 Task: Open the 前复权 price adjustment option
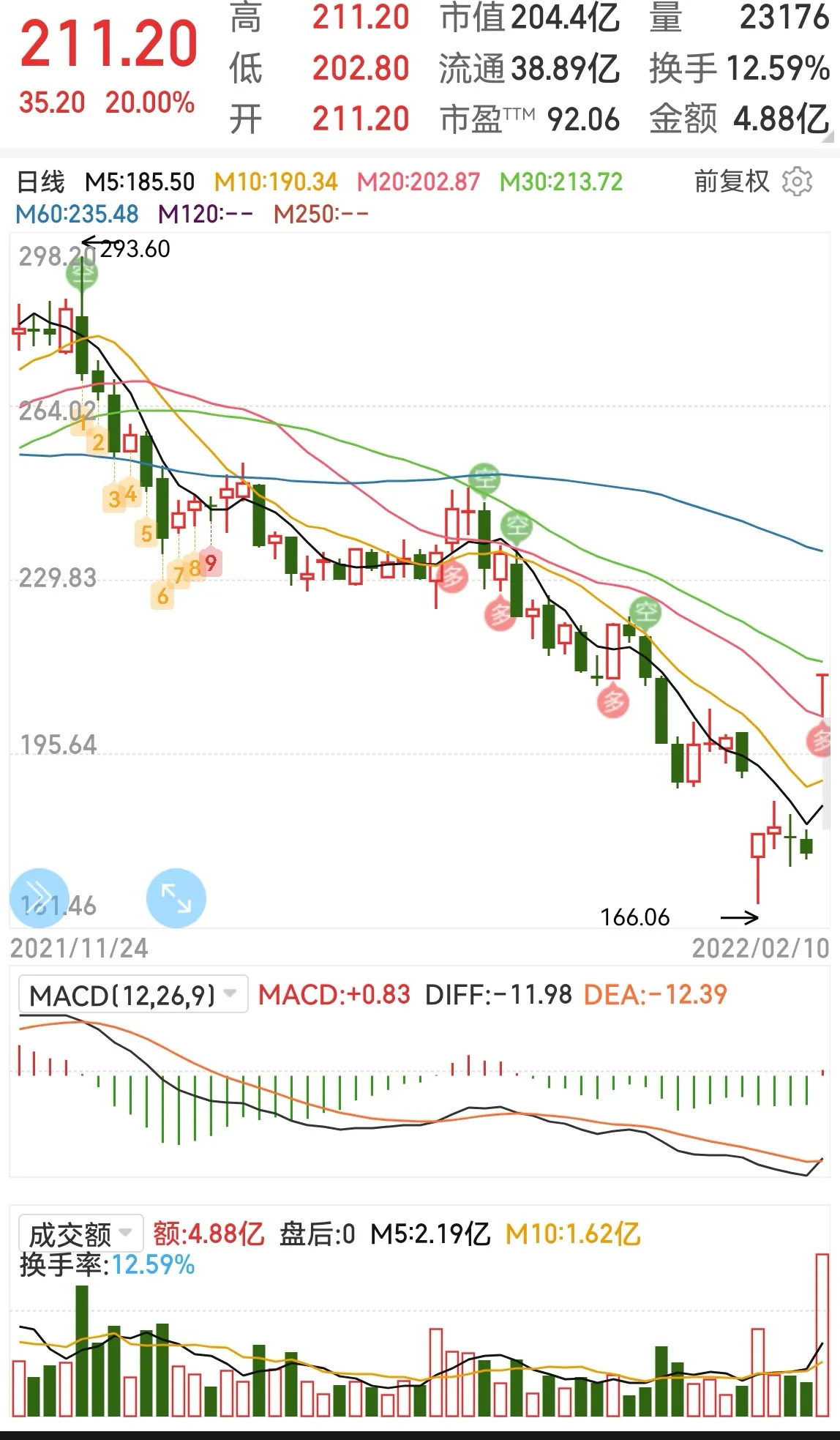pos(732,182)
